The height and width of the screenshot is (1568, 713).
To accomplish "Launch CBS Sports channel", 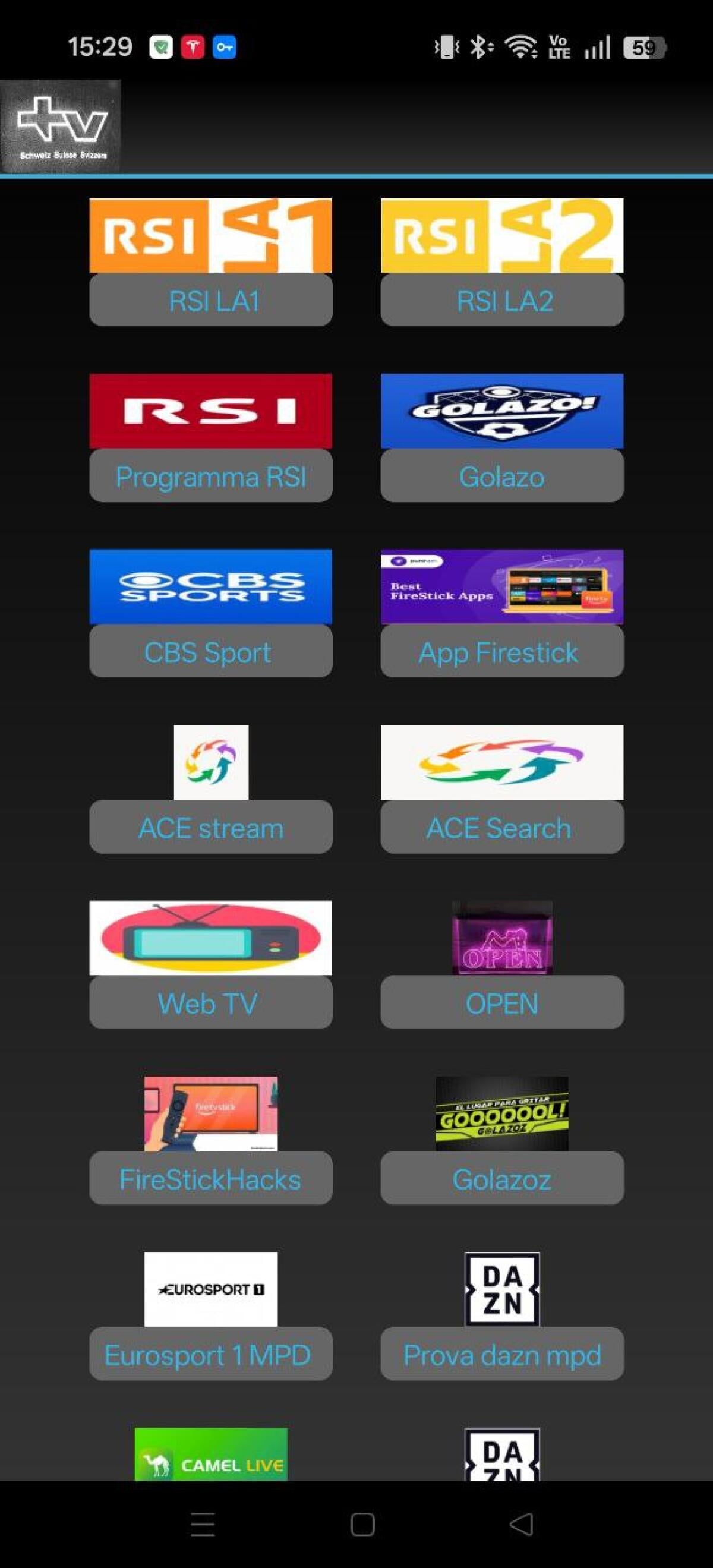I will click(x=210, y=586).
